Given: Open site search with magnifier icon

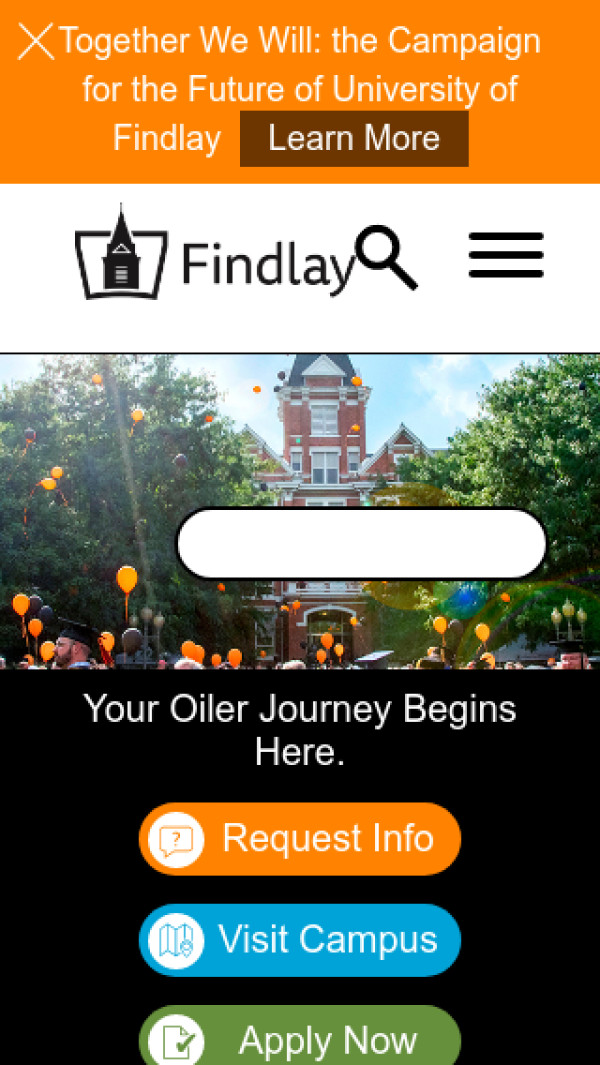Looking at the screenshot, I should pos(386,257).
